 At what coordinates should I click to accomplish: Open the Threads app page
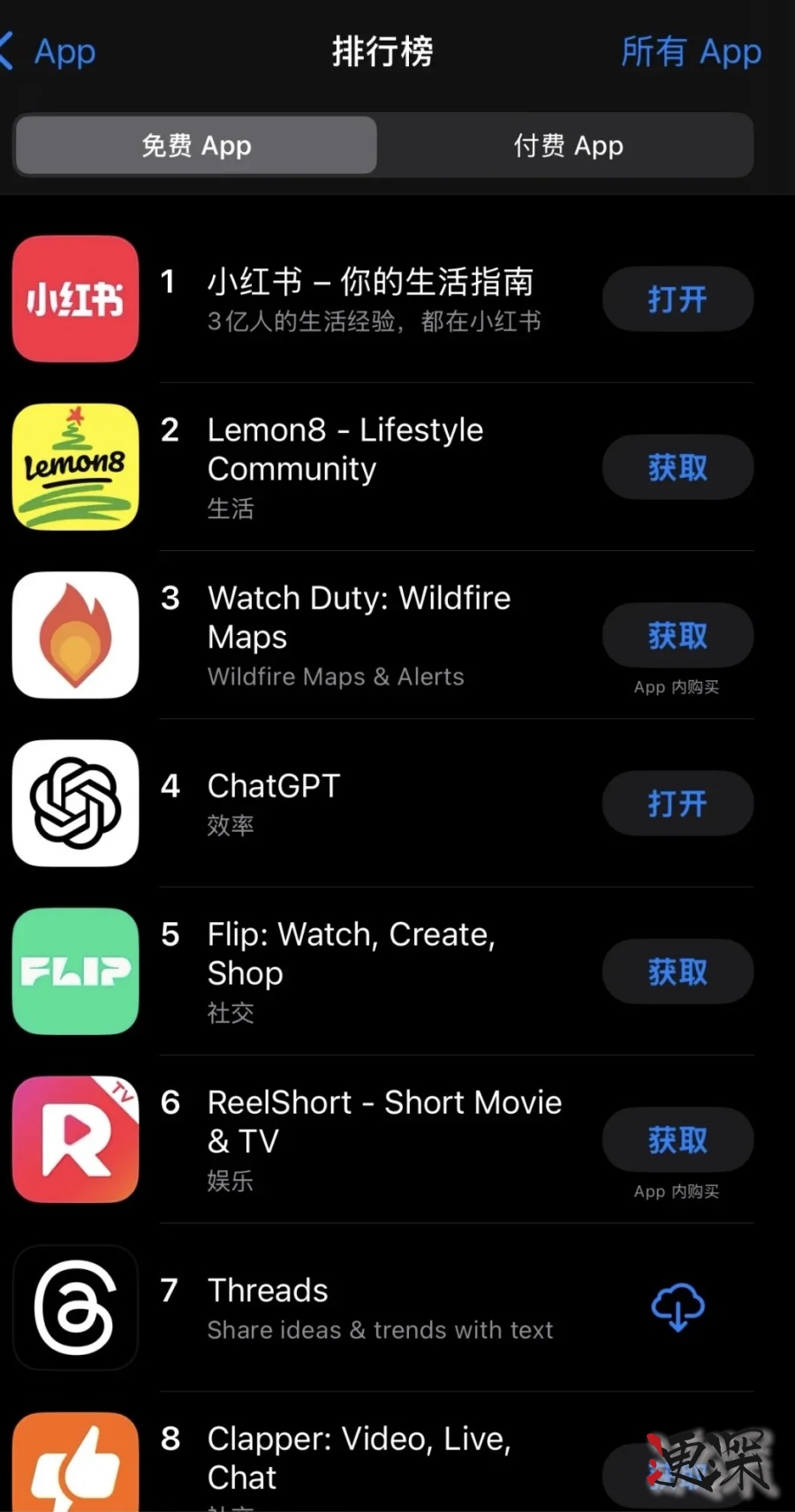(268, 1290)
